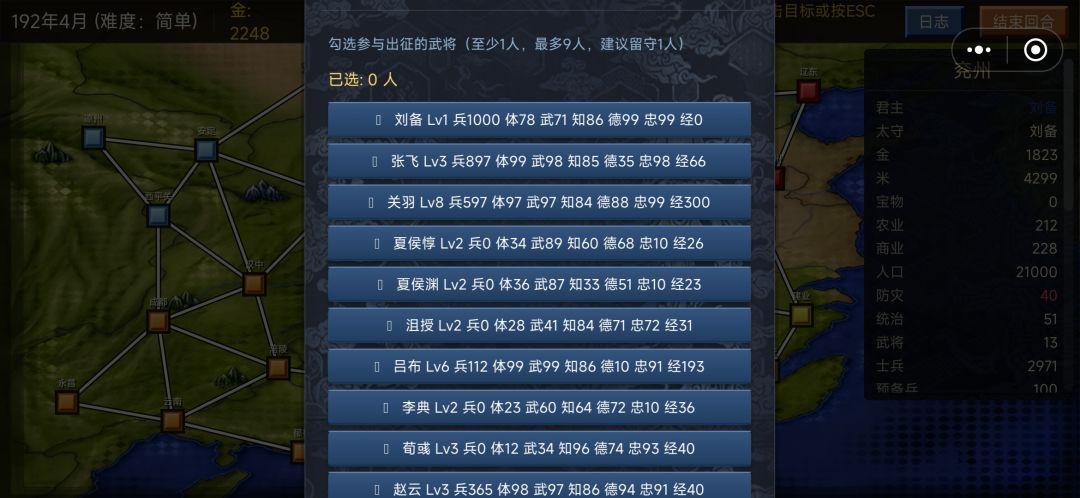Close the mini program with the circle button
This screenshot has height=498, width=1080.
1035,50
